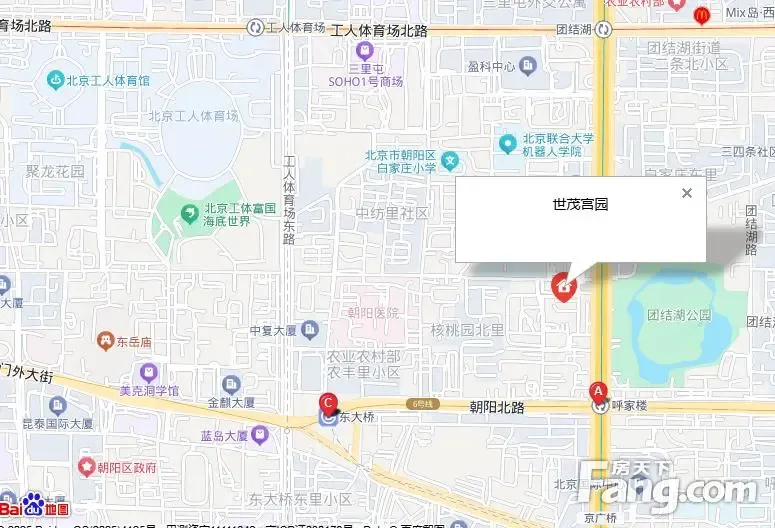
Task: Close the 世茂宫园 info popup
Action: pyautogui.click(x=686, y=194)
